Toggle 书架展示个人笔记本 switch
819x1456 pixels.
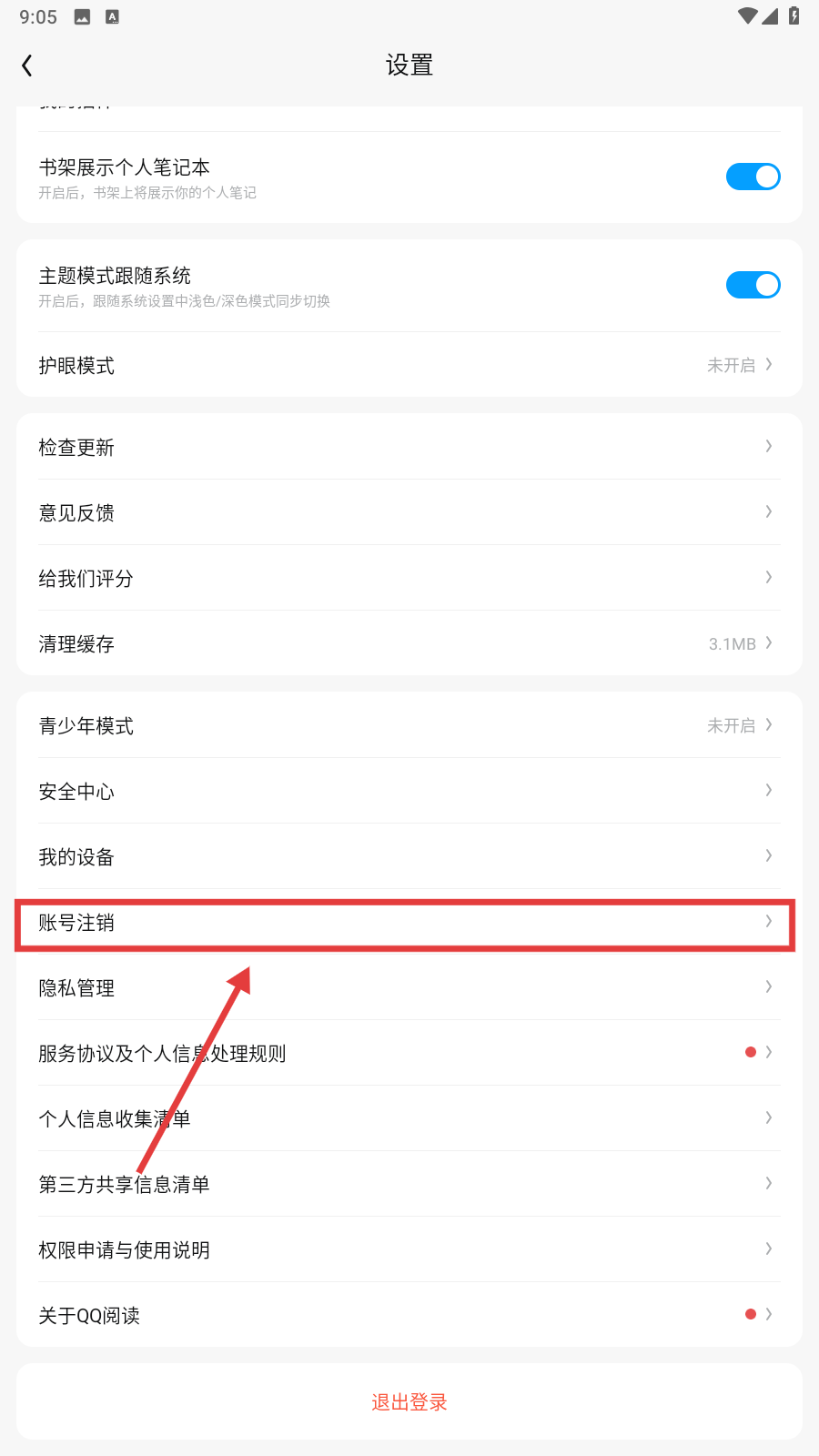pos(753,177)
